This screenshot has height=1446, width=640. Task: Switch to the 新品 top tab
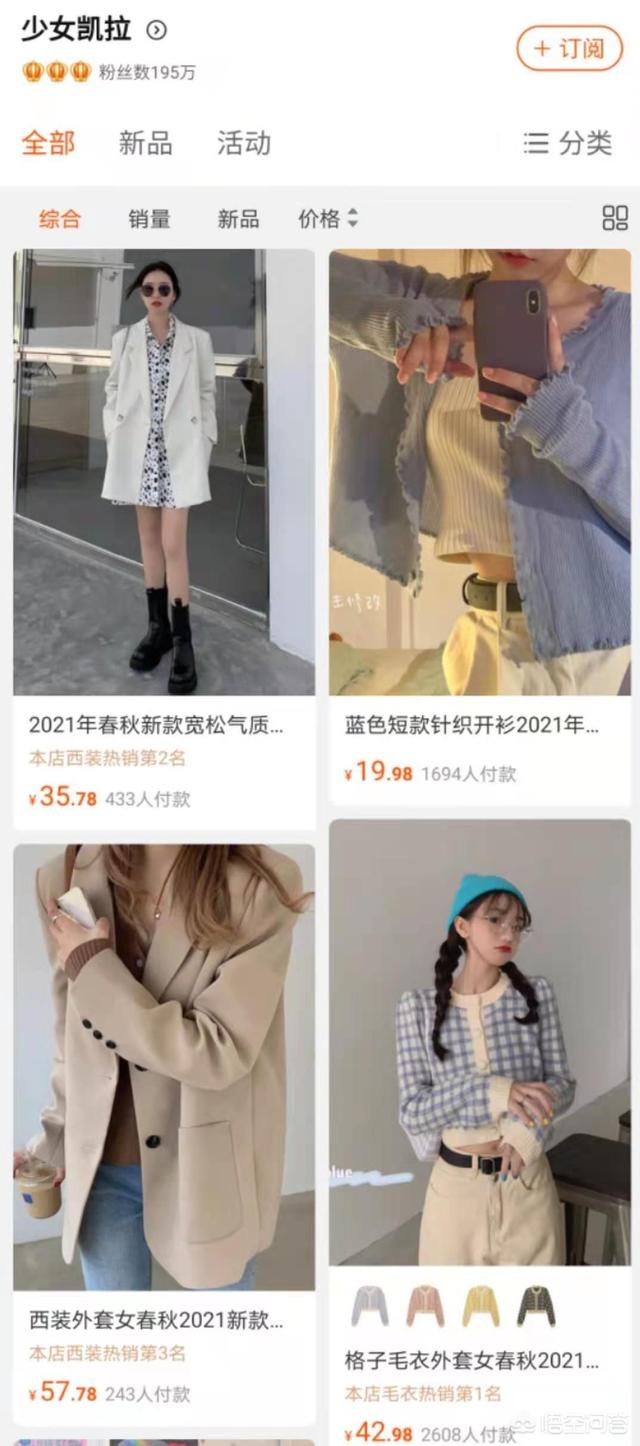(145, 143)
